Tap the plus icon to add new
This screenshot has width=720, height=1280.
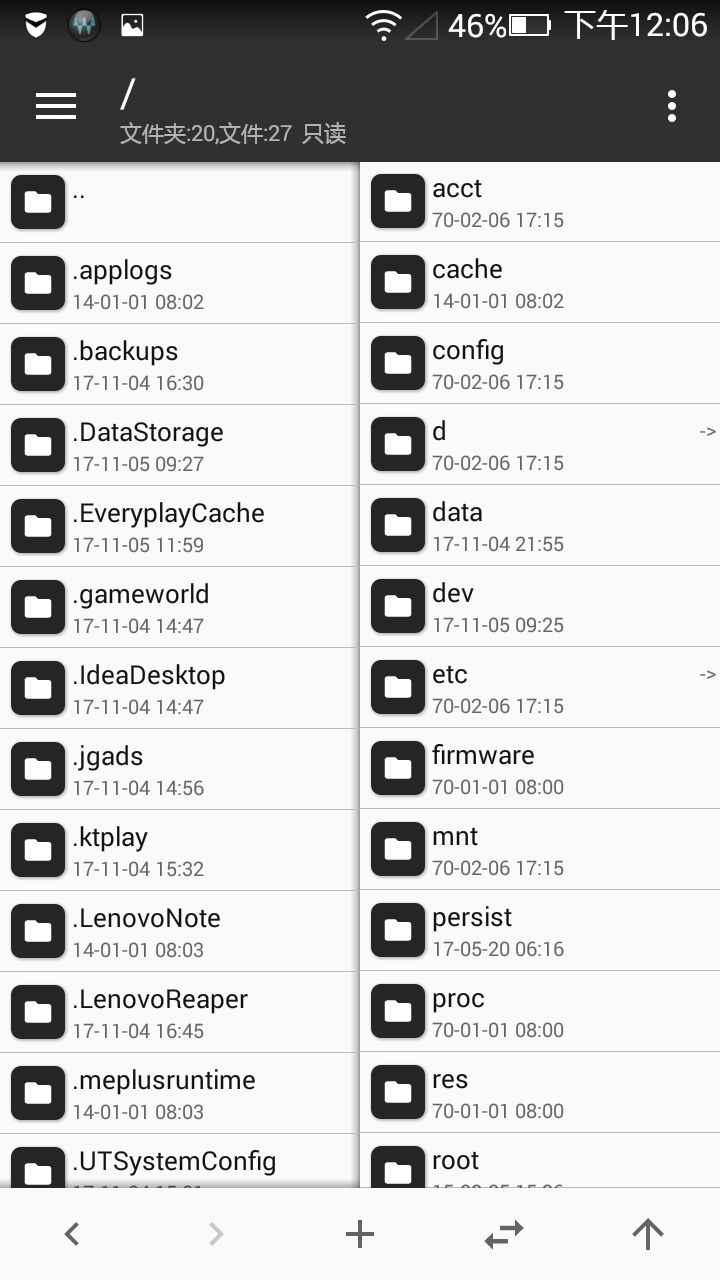(360, 1234)
